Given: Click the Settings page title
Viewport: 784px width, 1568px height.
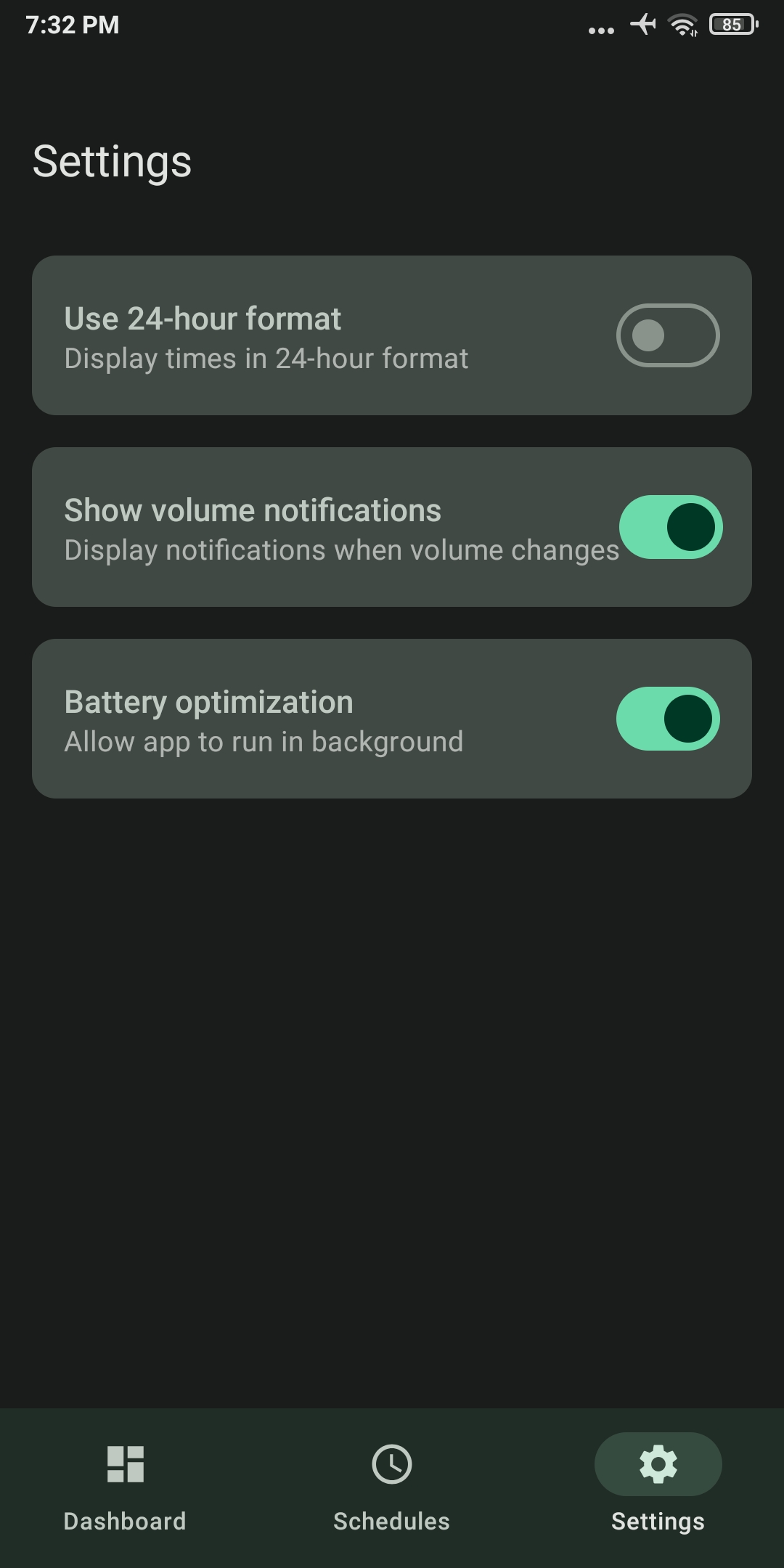Looking at the screenshot, I should 113,161.
